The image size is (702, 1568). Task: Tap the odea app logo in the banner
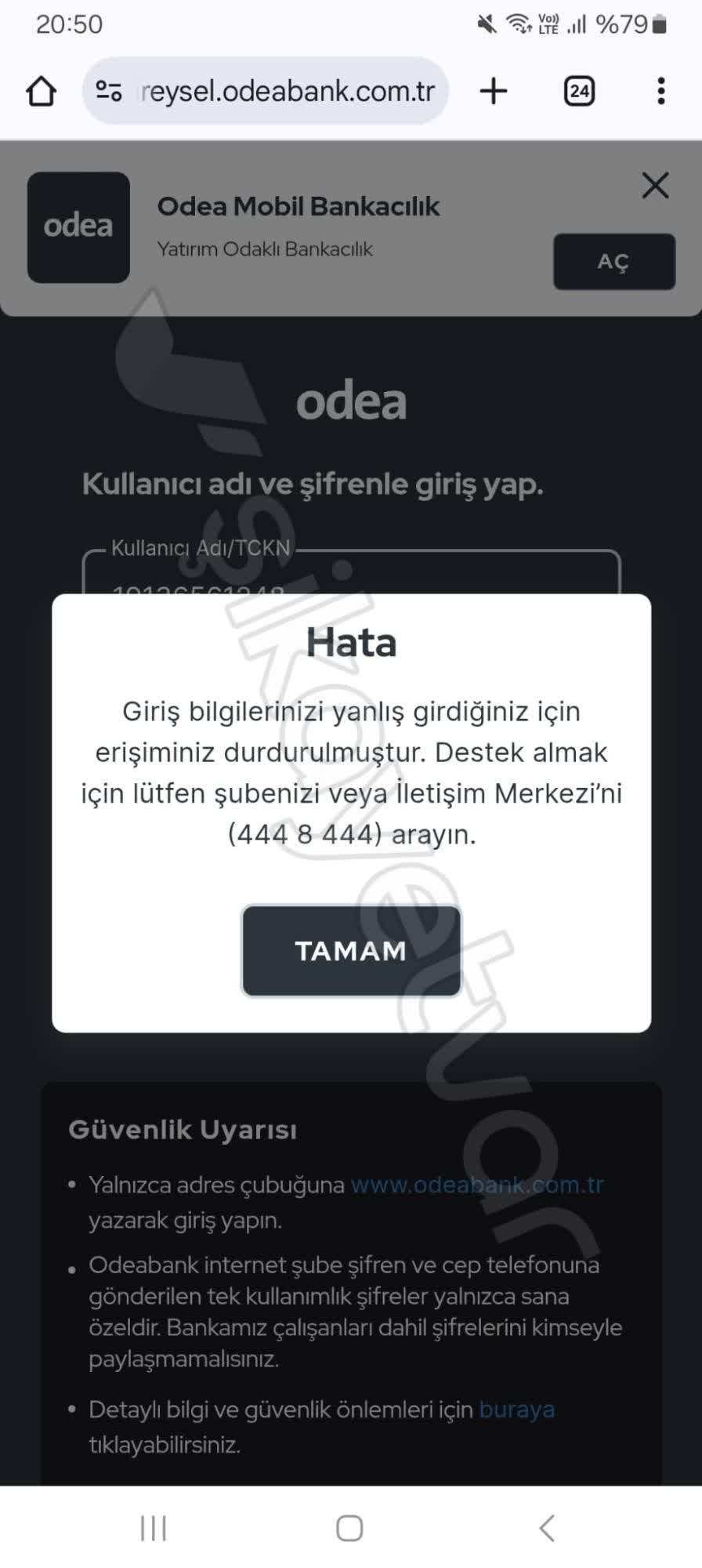(x=78, y=227)
